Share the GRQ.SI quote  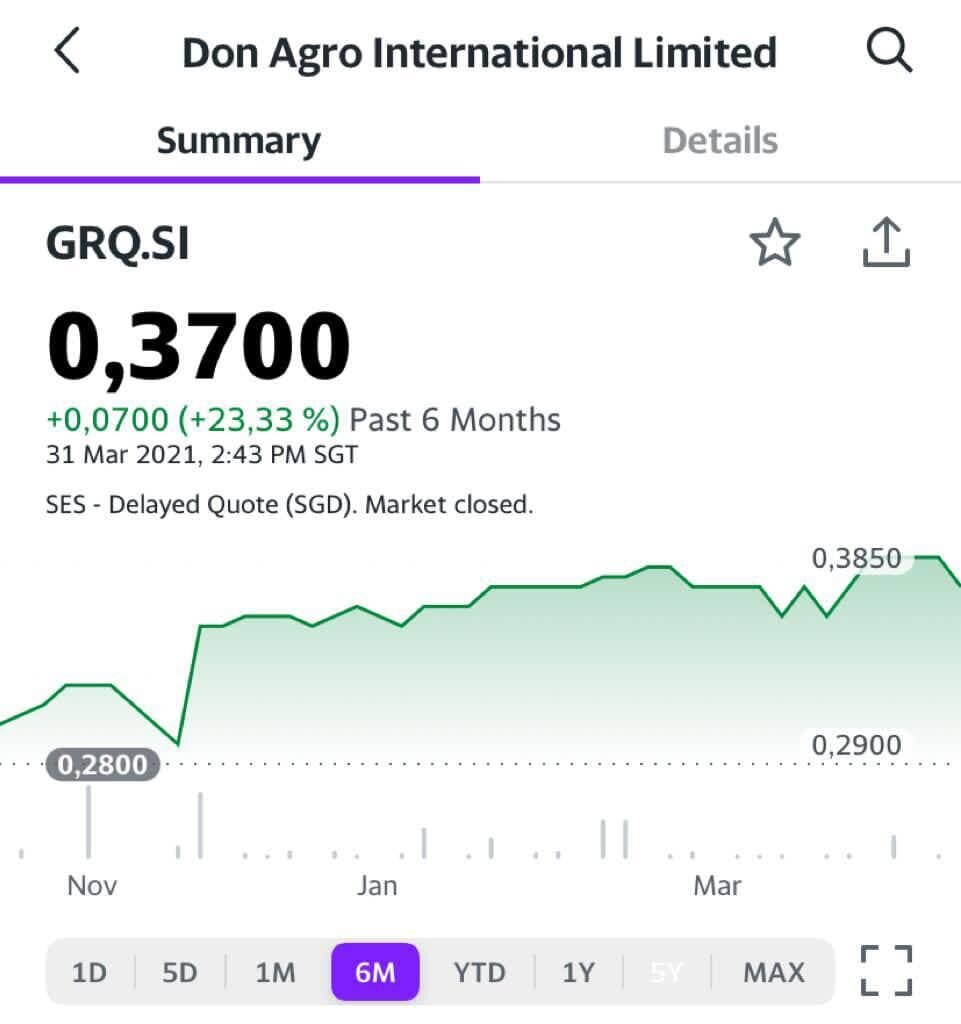[886, 244]
